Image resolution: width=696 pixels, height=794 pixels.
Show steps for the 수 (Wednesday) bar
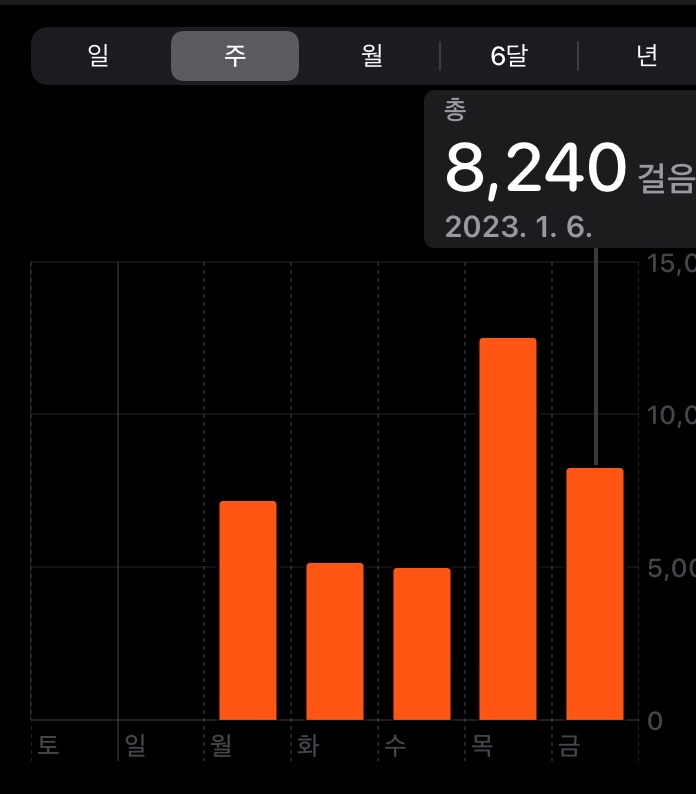coord(421,644)
